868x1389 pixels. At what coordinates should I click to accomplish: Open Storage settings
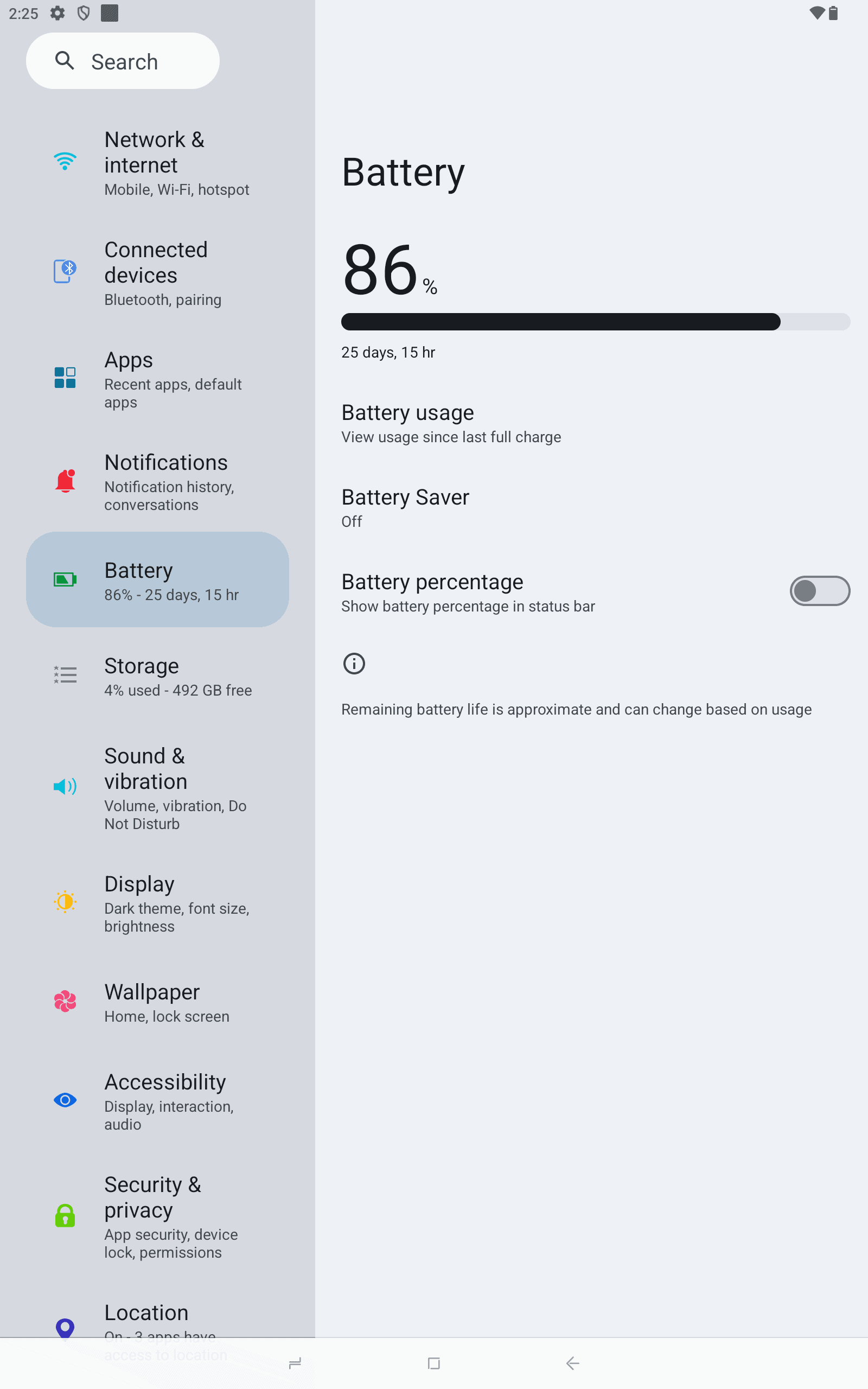(x=157, y=676)
